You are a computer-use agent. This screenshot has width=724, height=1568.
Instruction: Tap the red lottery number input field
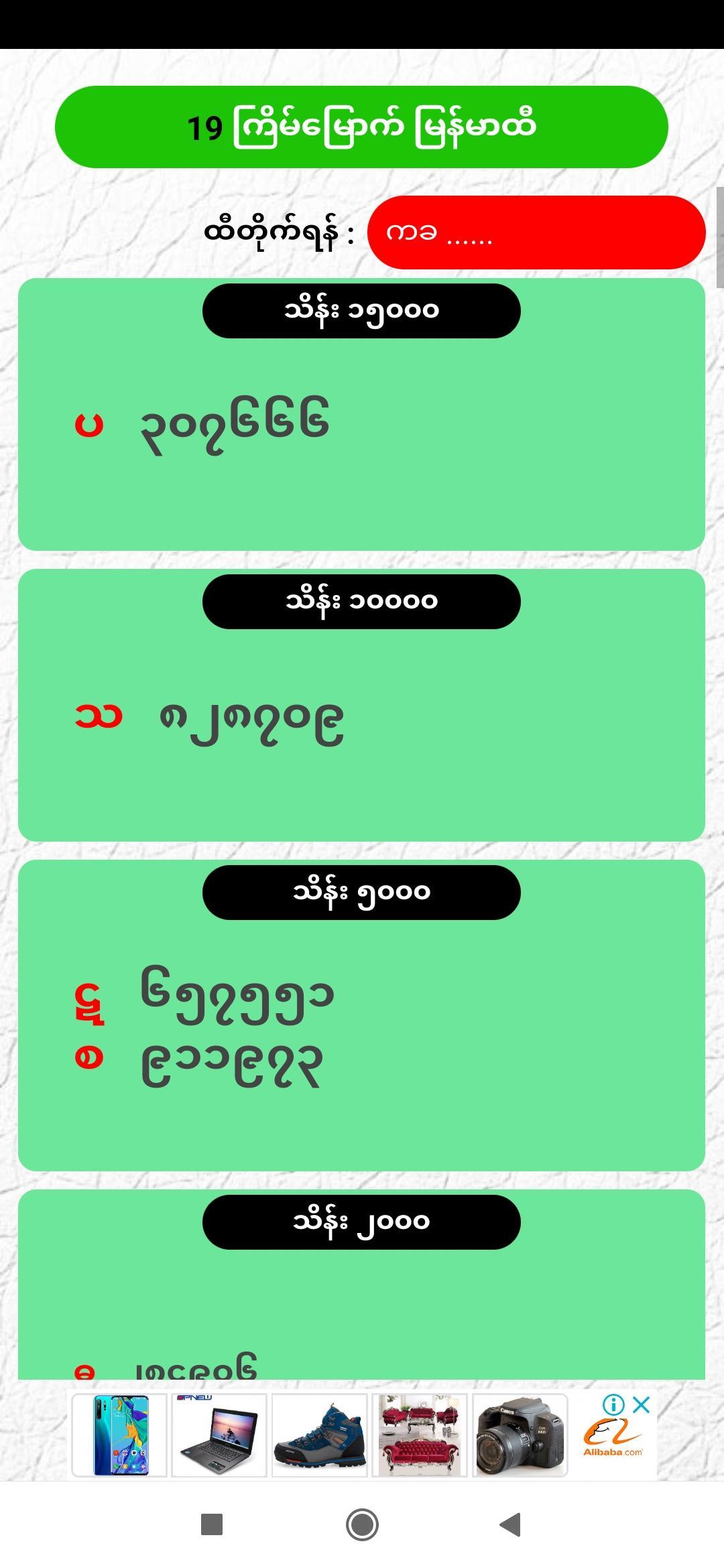(536, 233)
